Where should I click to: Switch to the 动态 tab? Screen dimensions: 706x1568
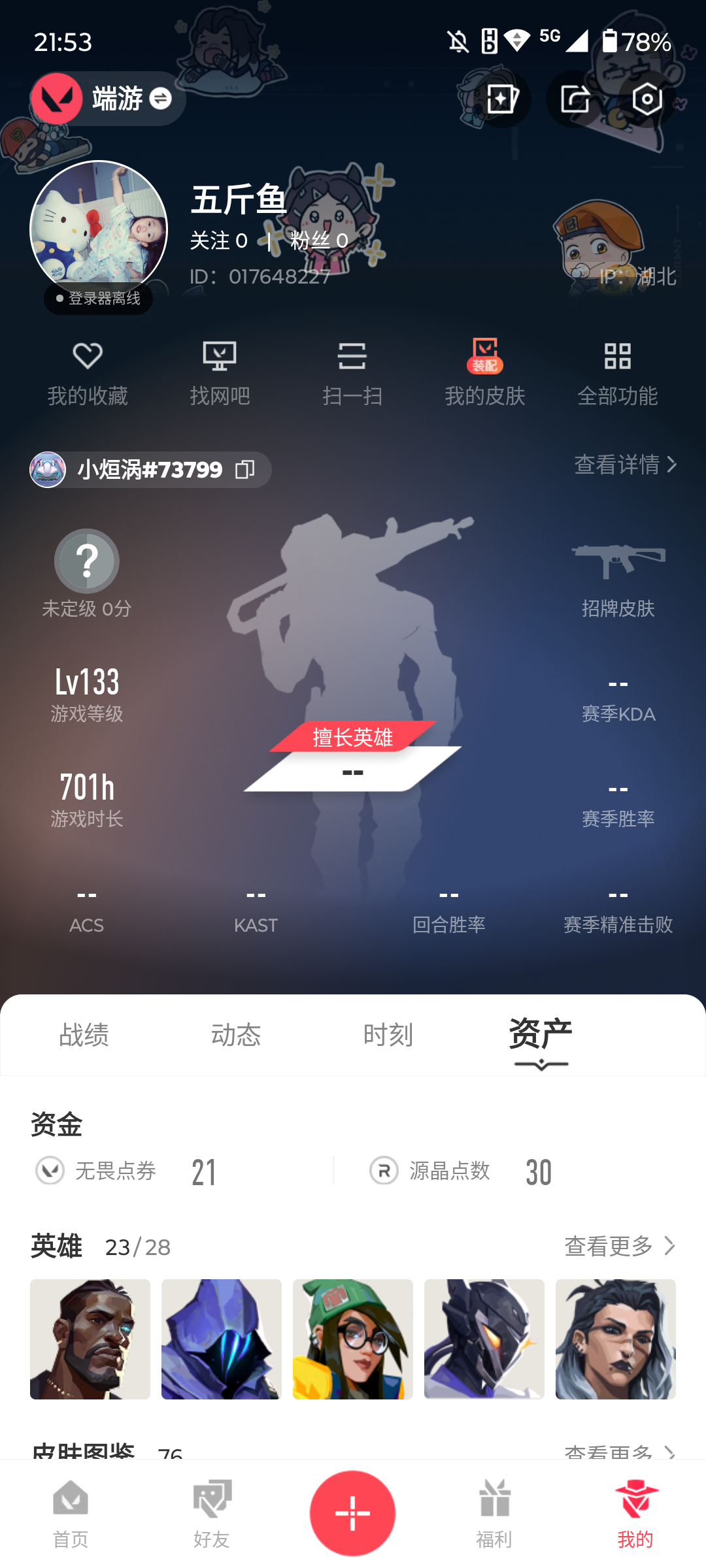pos(236,1035)
